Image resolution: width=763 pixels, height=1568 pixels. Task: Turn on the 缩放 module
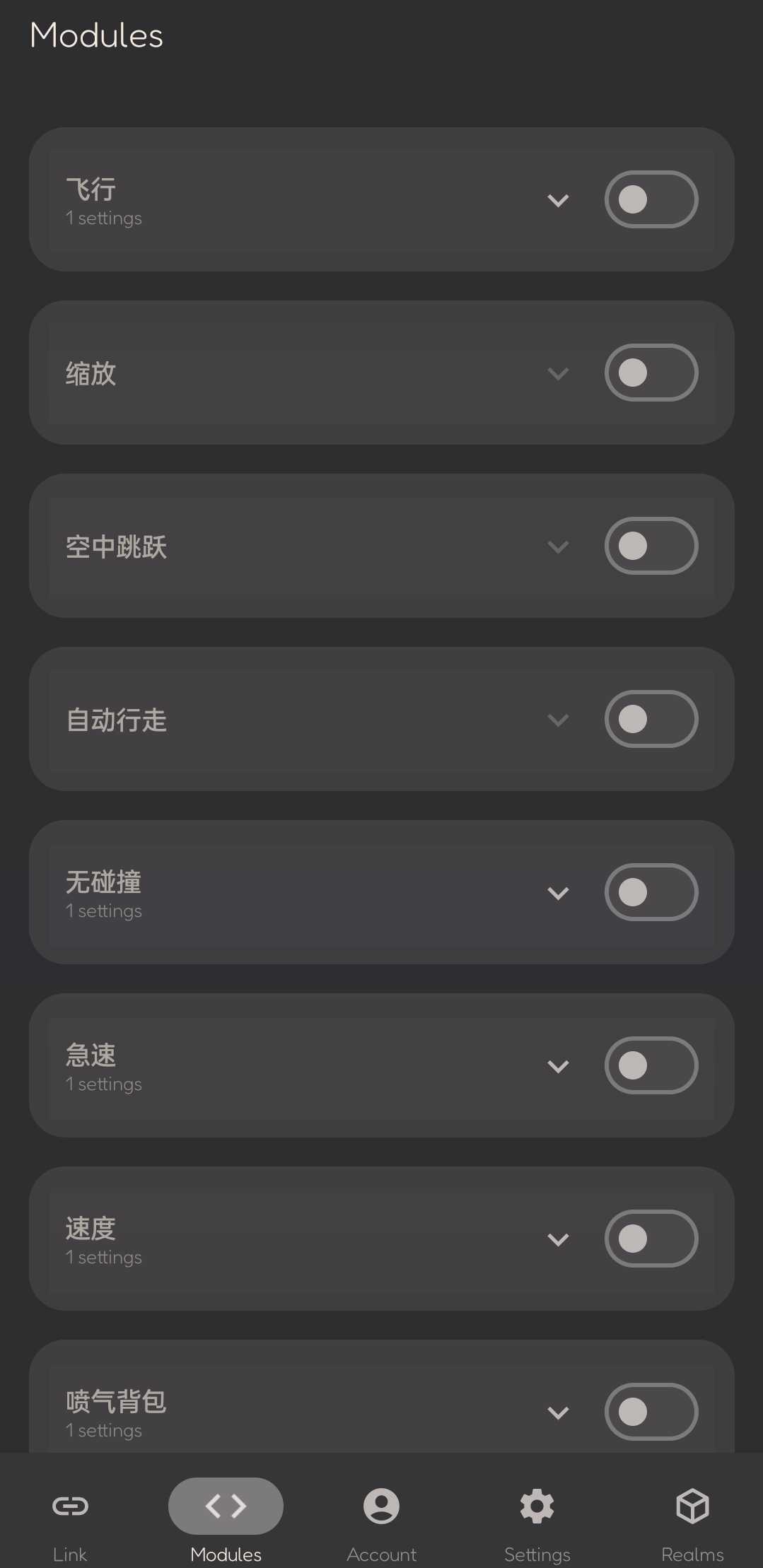tap(651, 373)
